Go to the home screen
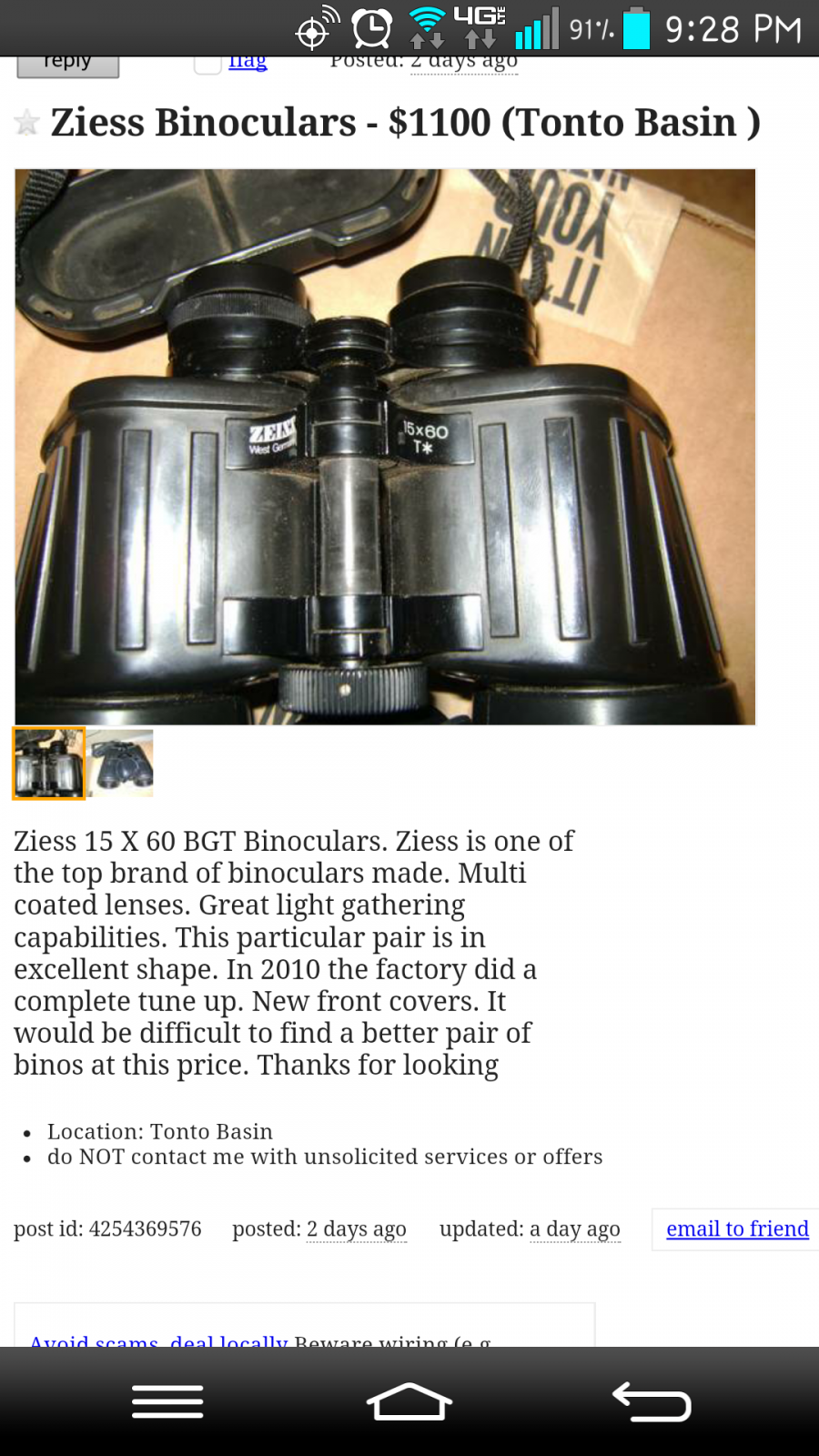This screenshot has height=1456, width=819. tap(409, 1401)
